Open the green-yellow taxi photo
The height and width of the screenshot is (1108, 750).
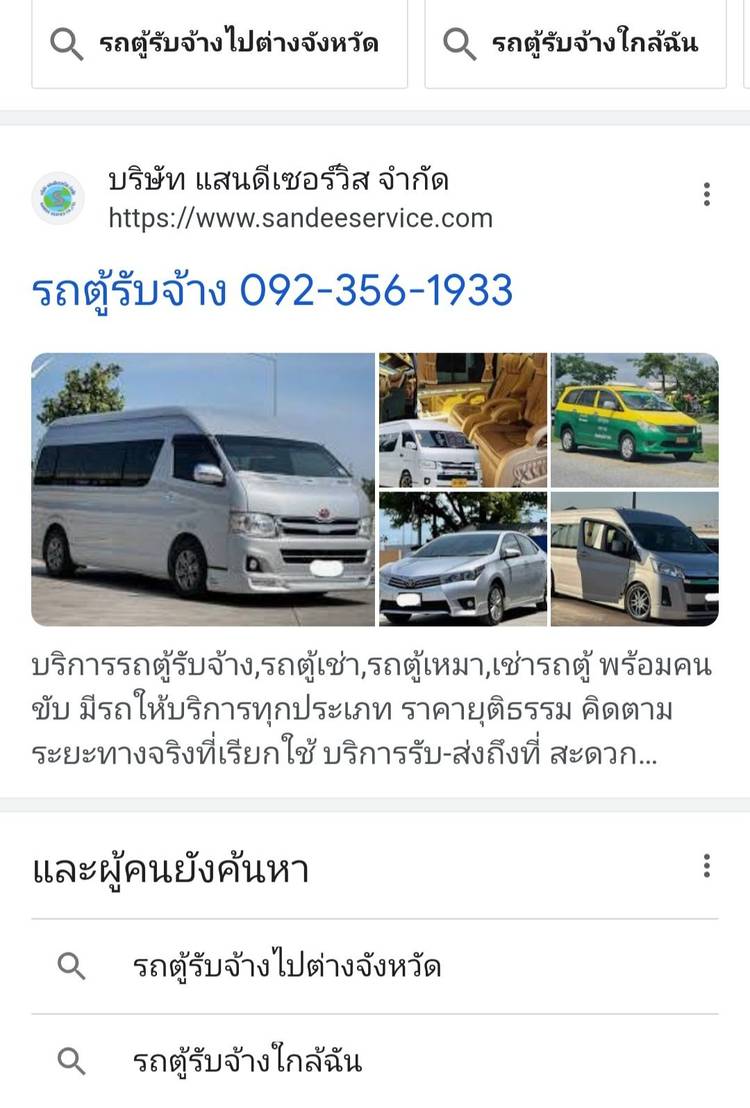(634, 419)
